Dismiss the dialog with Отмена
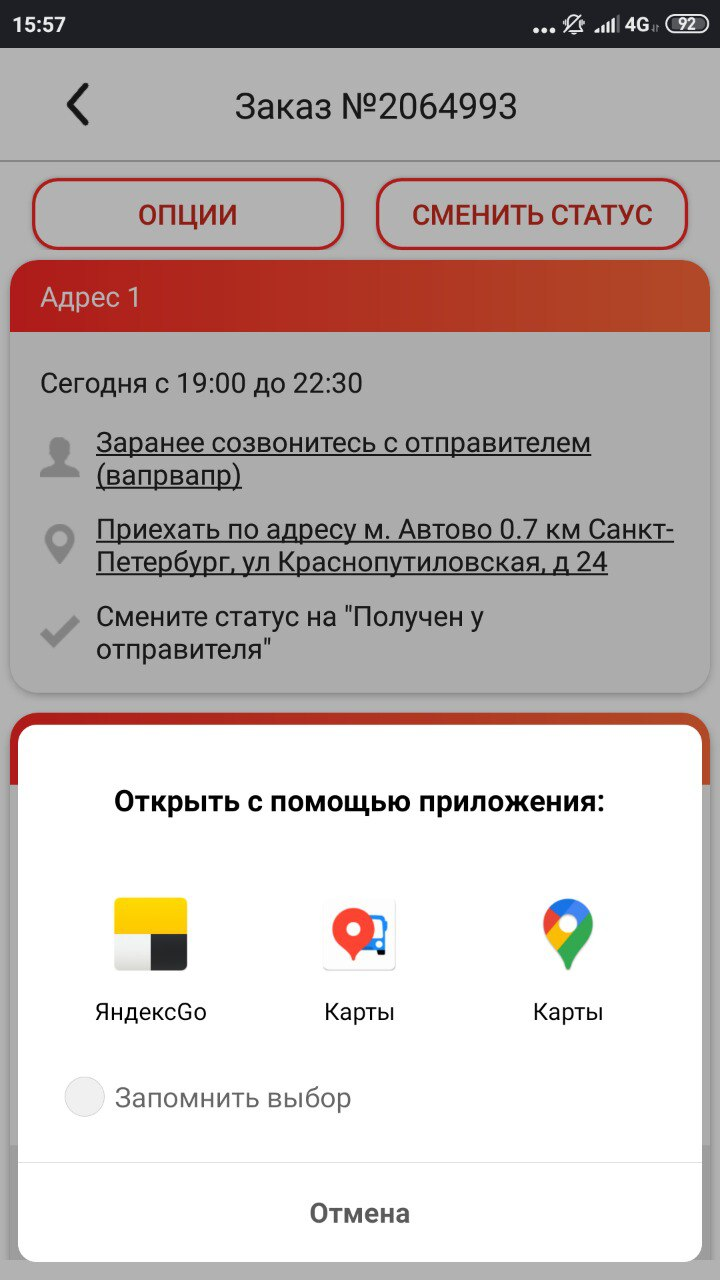 click(360, 1213)
